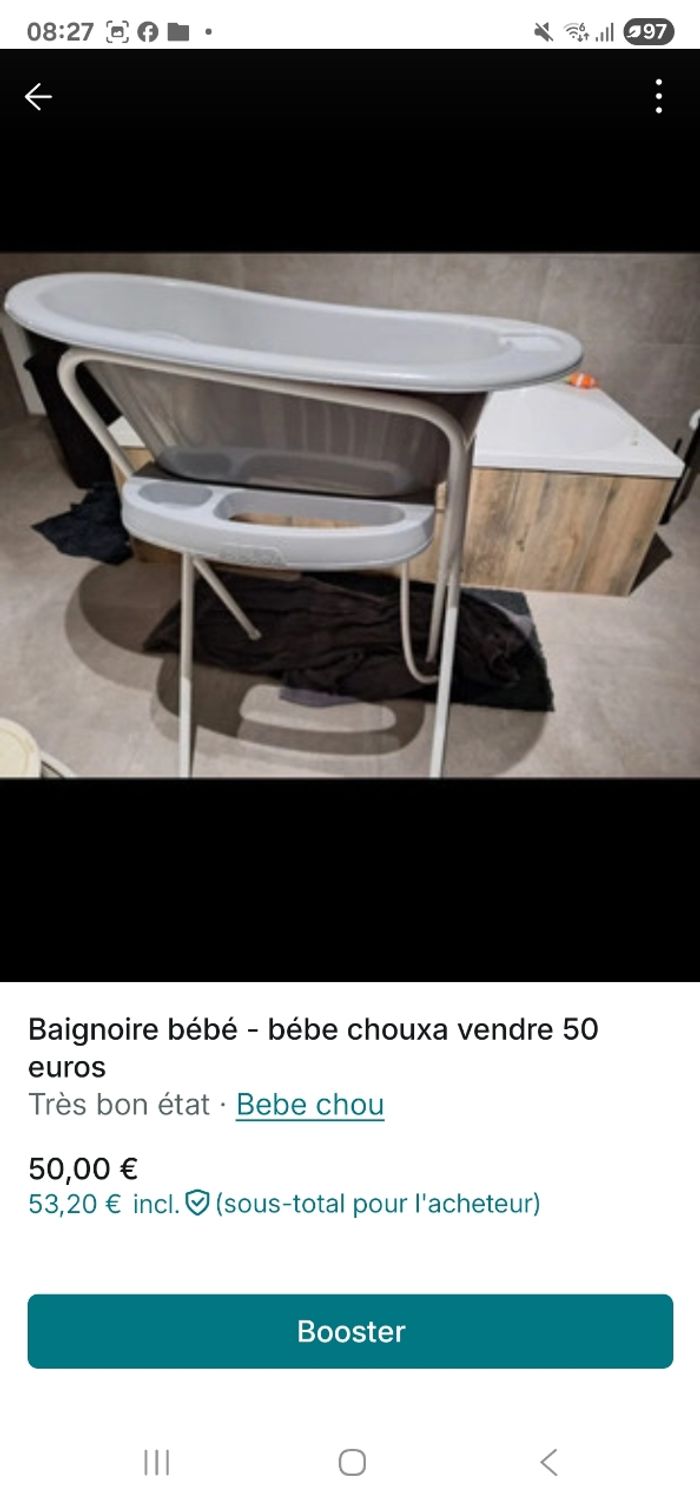Viewport: 700px width, 1500px height.
Task: Show recent apps
Action: [157, 1462]
